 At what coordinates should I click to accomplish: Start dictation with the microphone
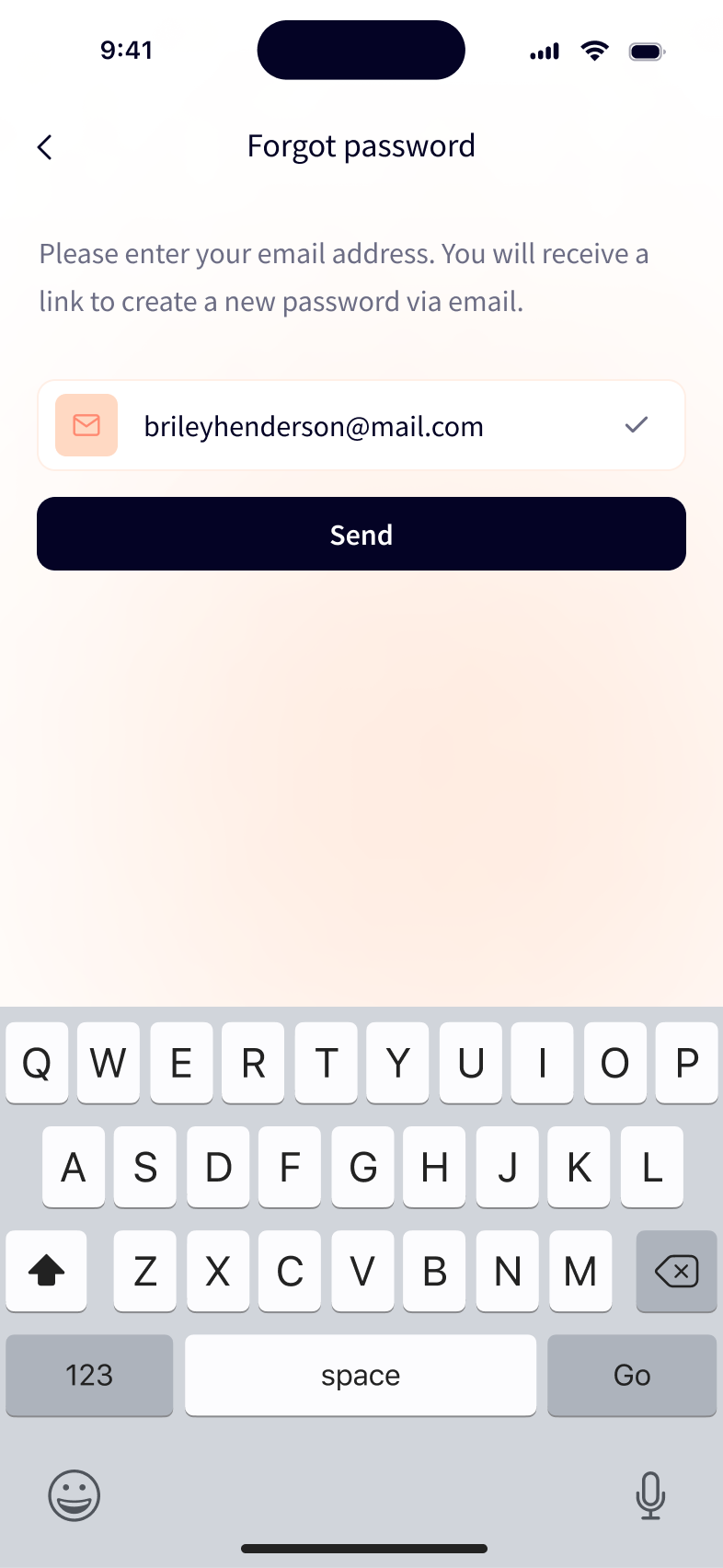(x=650, y=1495)
